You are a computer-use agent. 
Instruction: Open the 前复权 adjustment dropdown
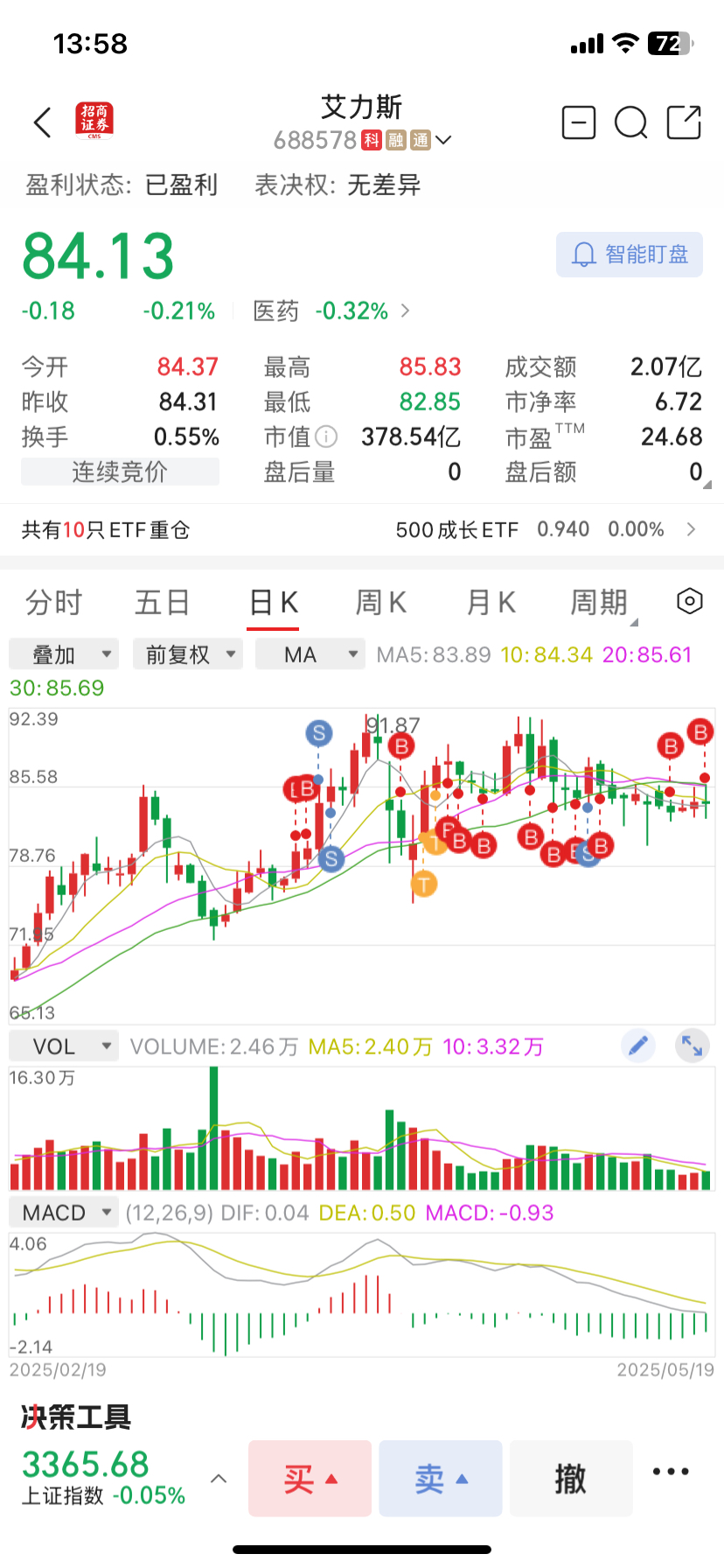[x=188, y=654]
